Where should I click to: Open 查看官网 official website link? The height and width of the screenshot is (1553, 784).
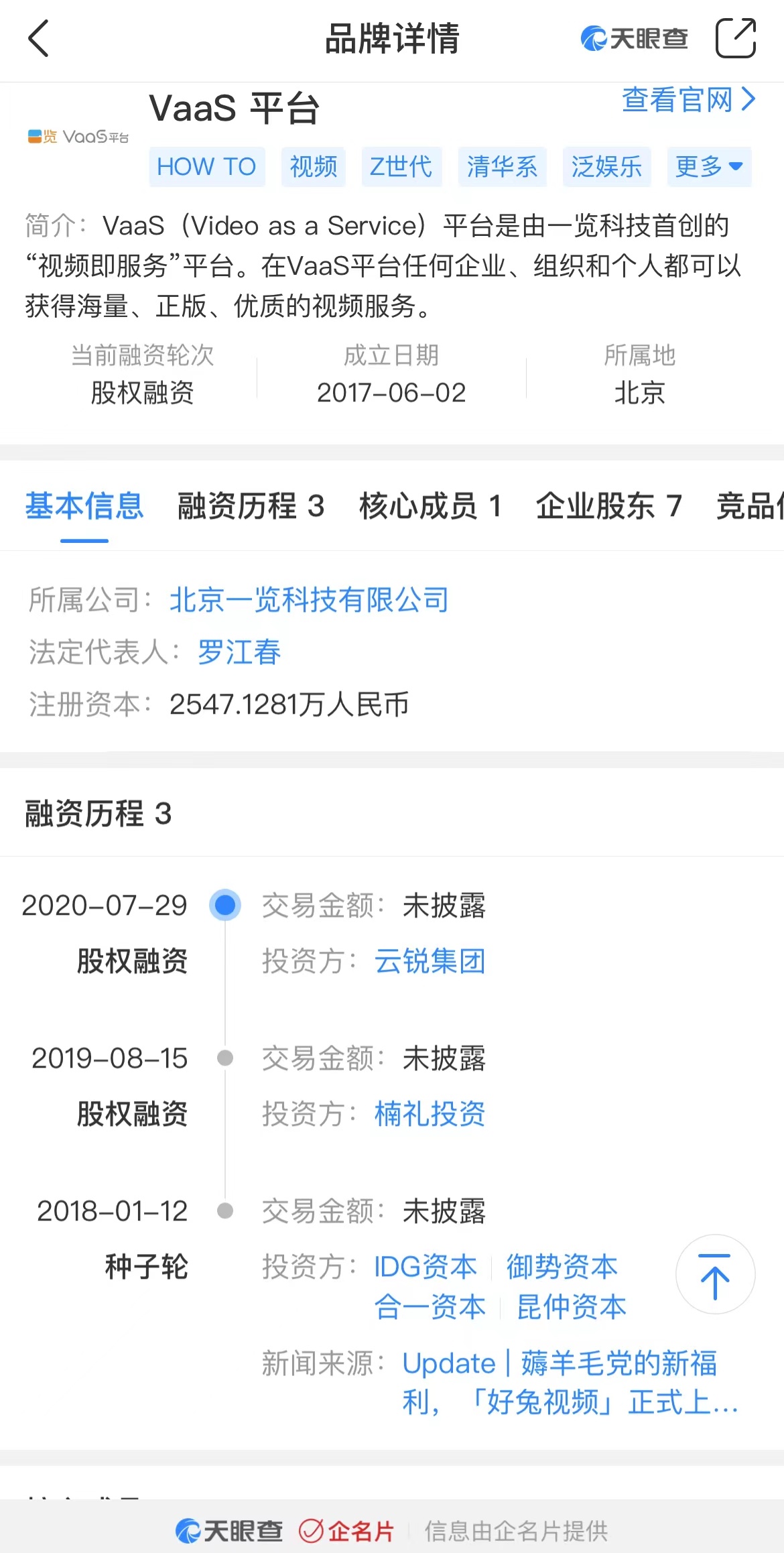[689, 100]
